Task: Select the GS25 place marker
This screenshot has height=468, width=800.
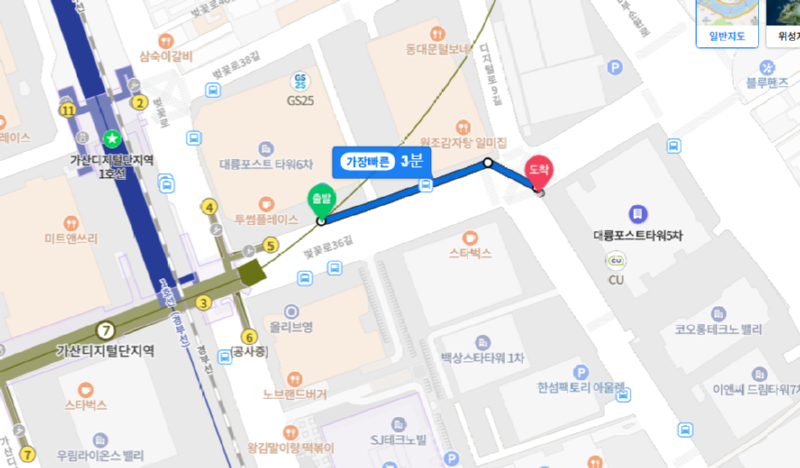Action: 300,81
